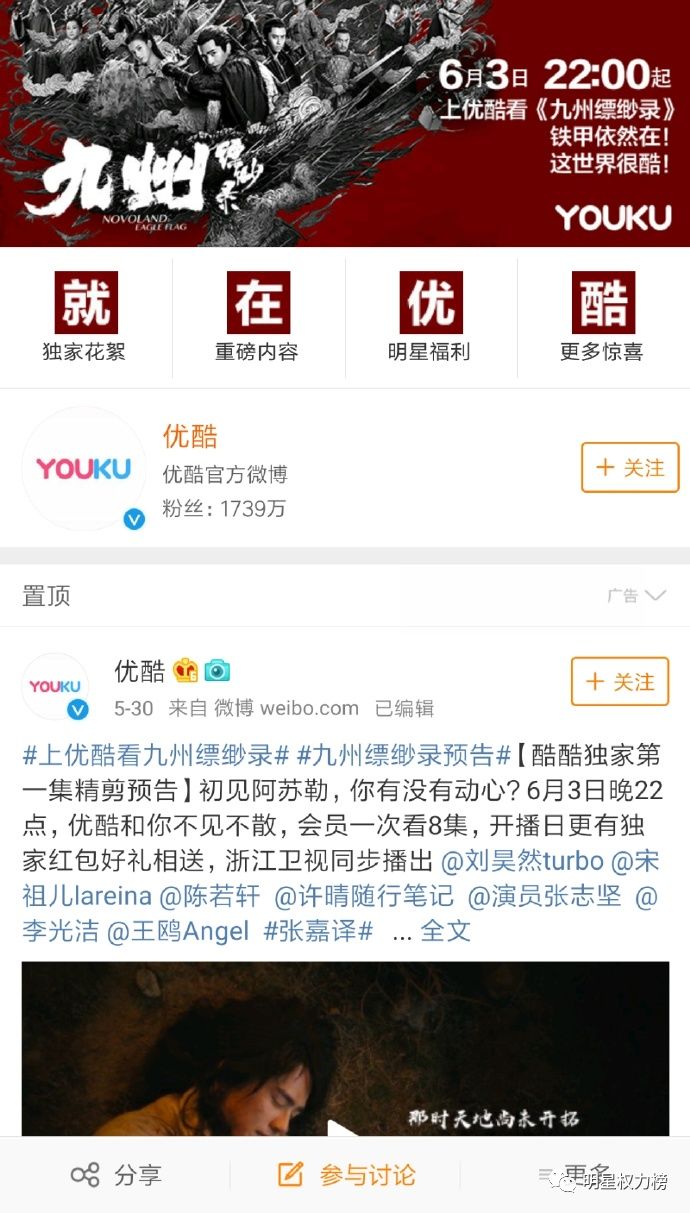Visit the @王鸥Angel mention
The image size is (690, 1213).
click(177, 931)
